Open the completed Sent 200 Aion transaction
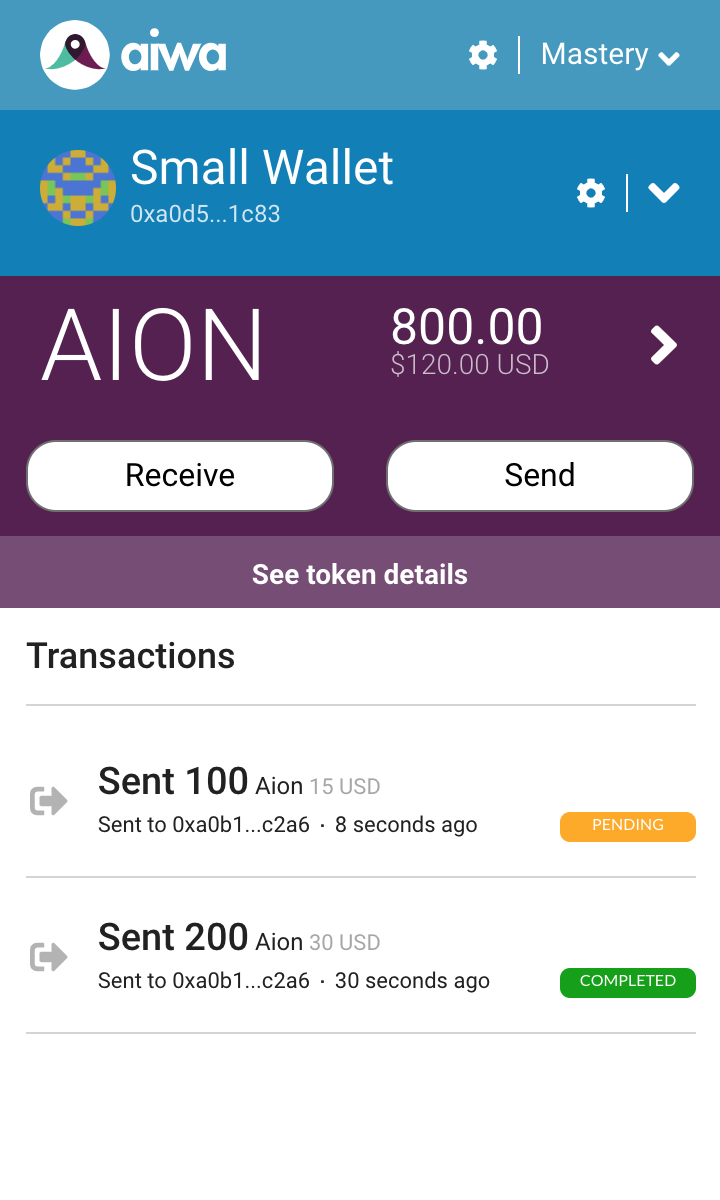Image resolution: width=720 pixels, height=1200 pixels. 360,956
